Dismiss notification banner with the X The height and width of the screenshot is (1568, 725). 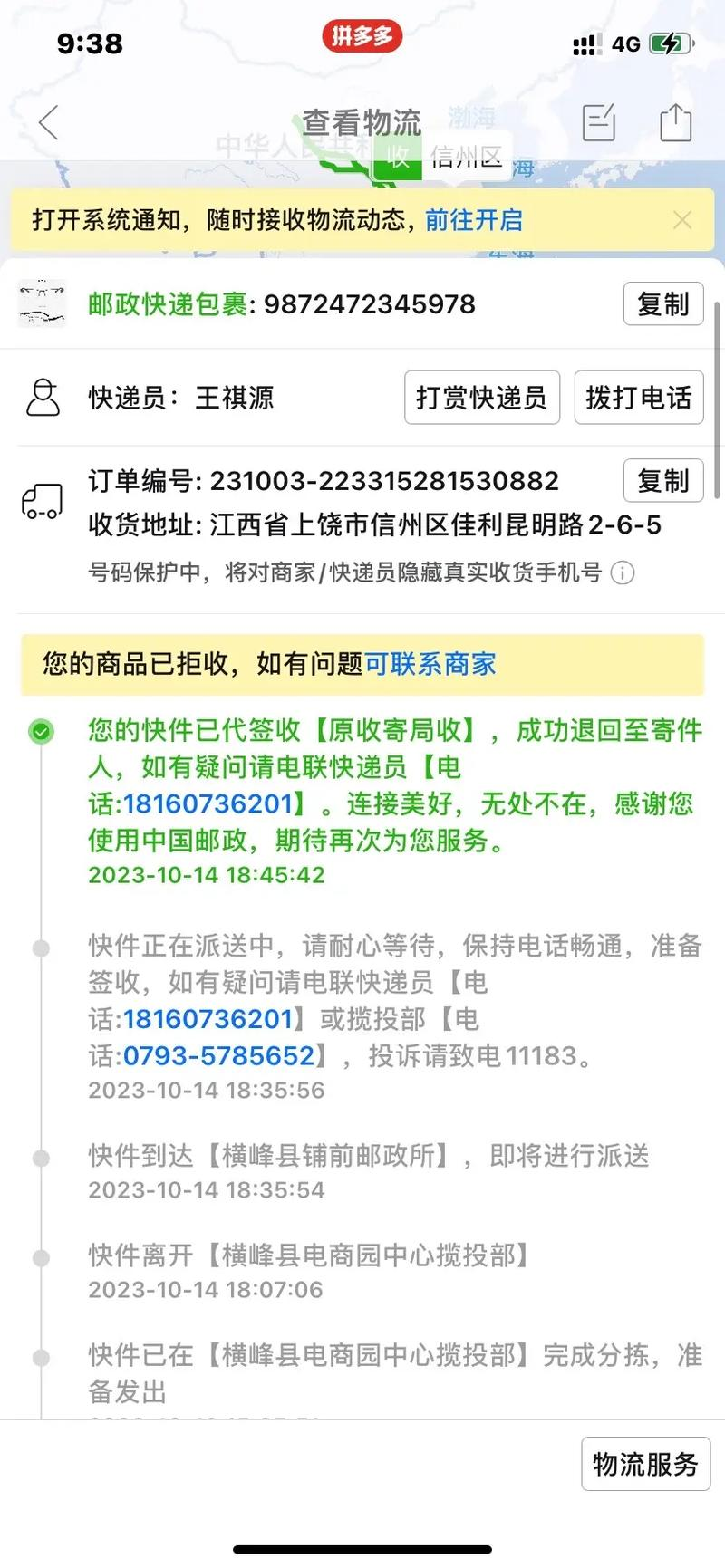coord(682,219)
